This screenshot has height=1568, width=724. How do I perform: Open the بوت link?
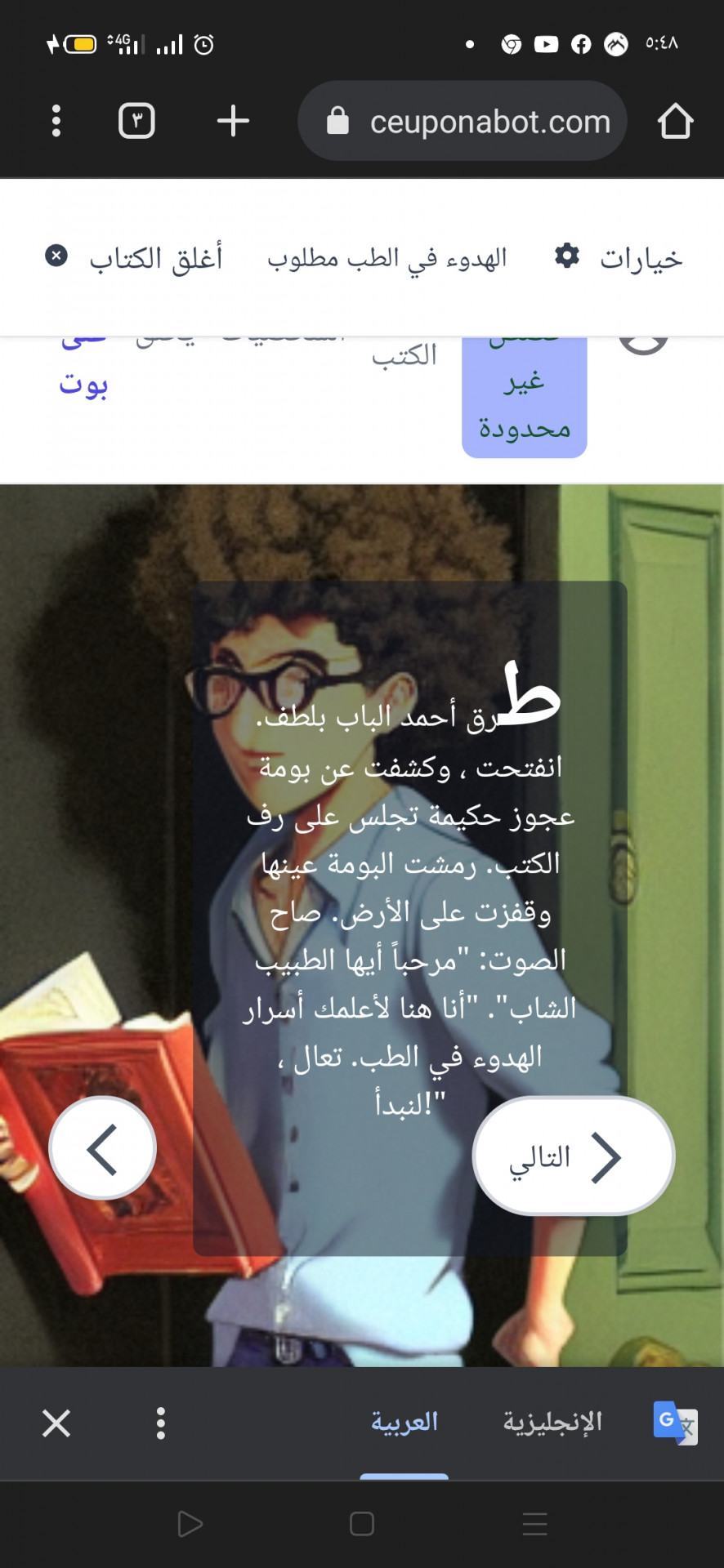(x=83, y=384)
